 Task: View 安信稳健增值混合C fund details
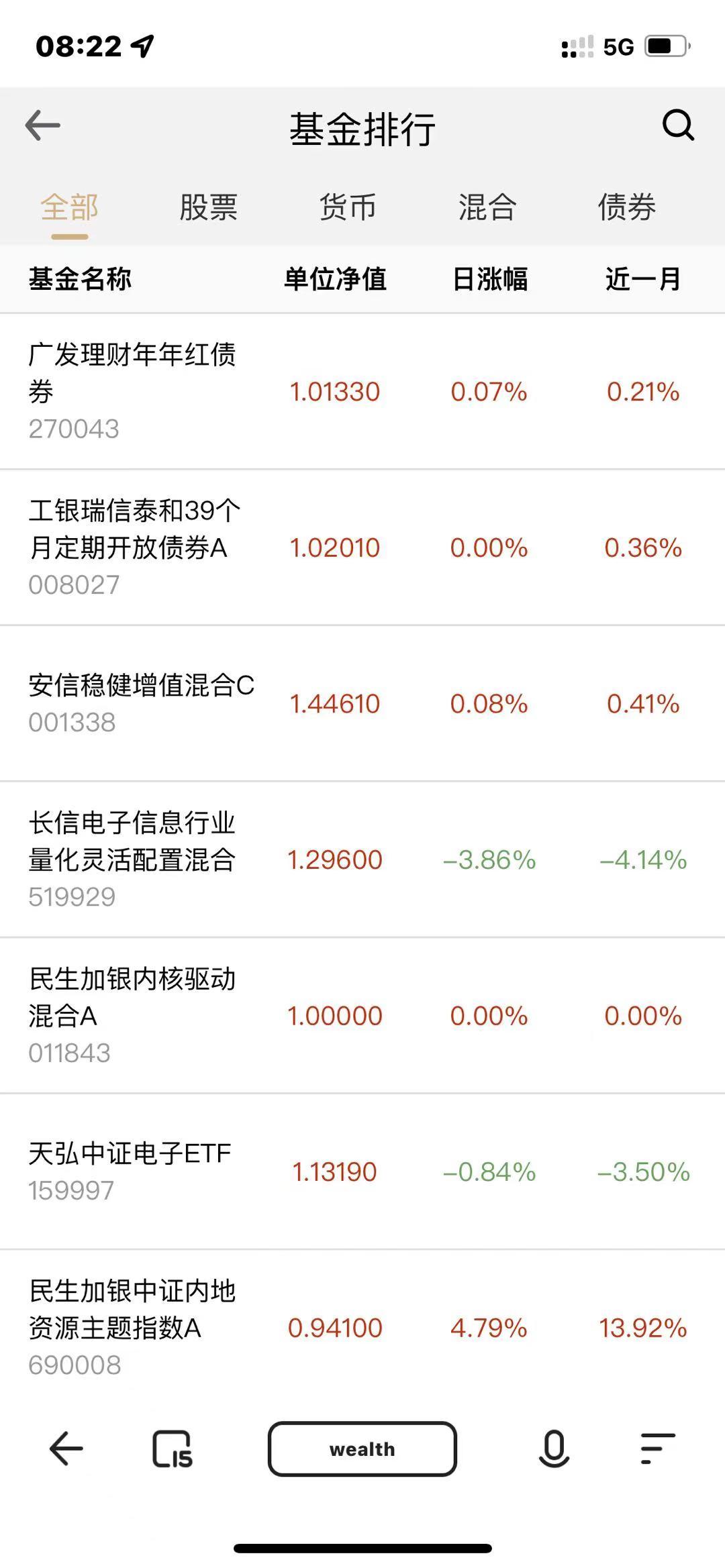(362, 704)
